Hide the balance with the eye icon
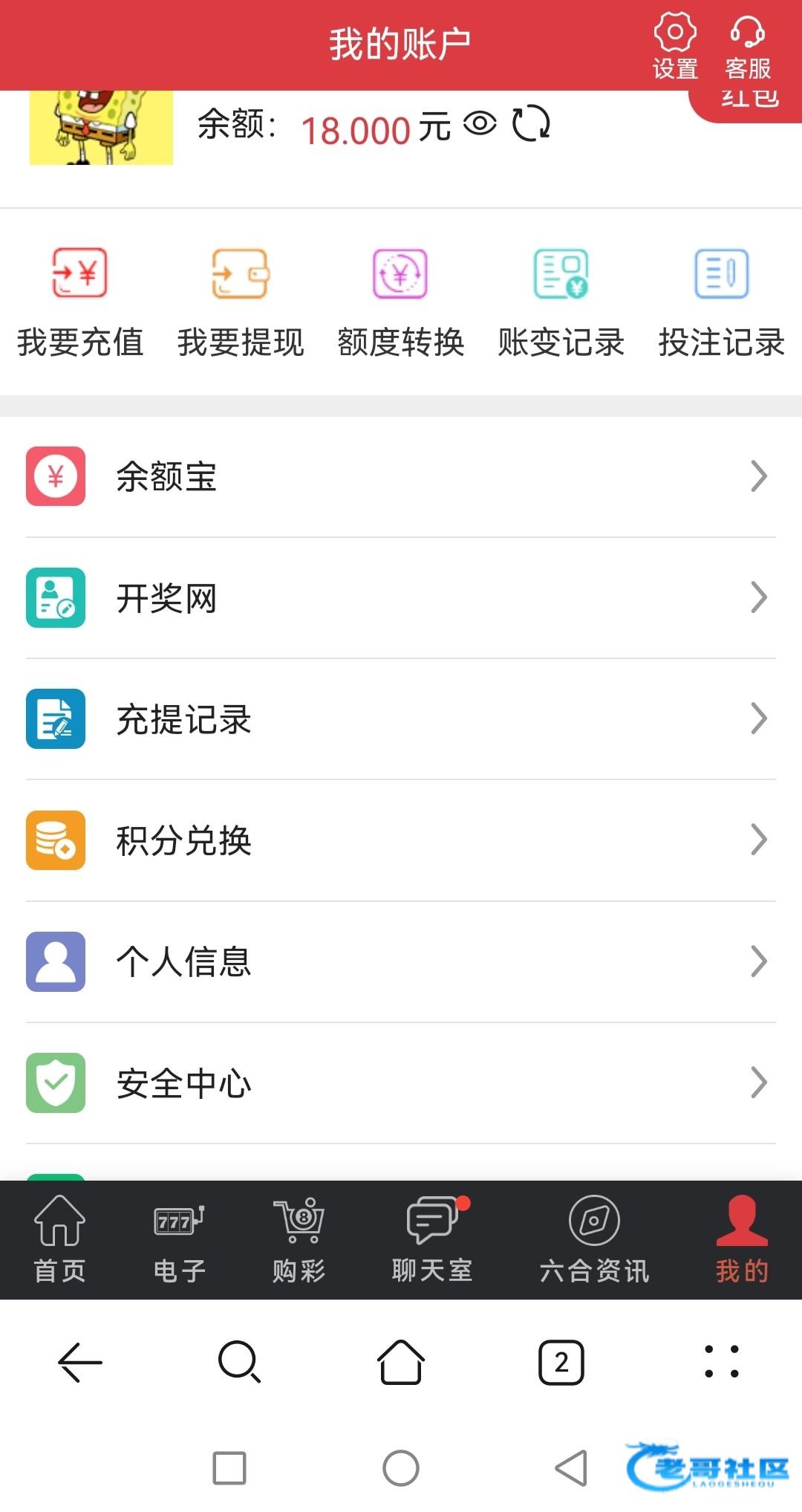 tap(480, 123)
